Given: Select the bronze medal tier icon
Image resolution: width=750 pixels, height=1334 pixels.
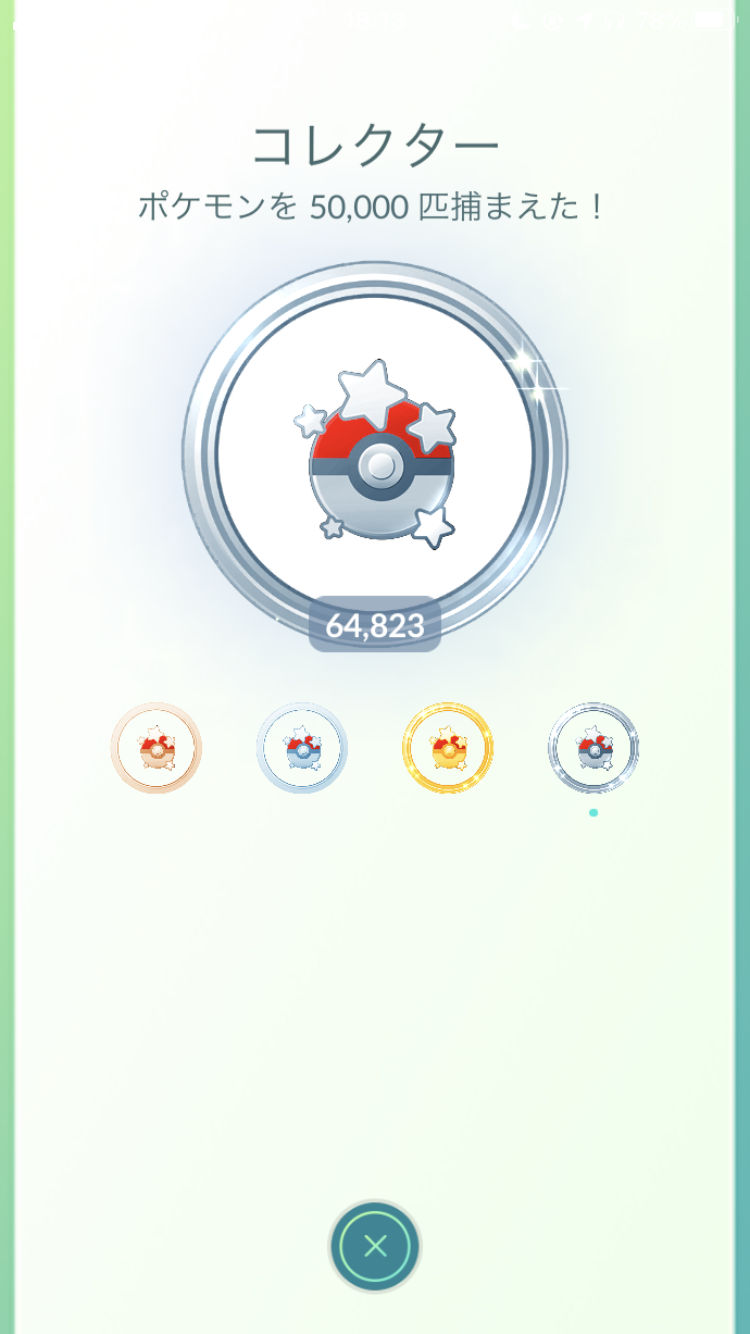Looking at the screenshot, I should click(x=156, y=748).
